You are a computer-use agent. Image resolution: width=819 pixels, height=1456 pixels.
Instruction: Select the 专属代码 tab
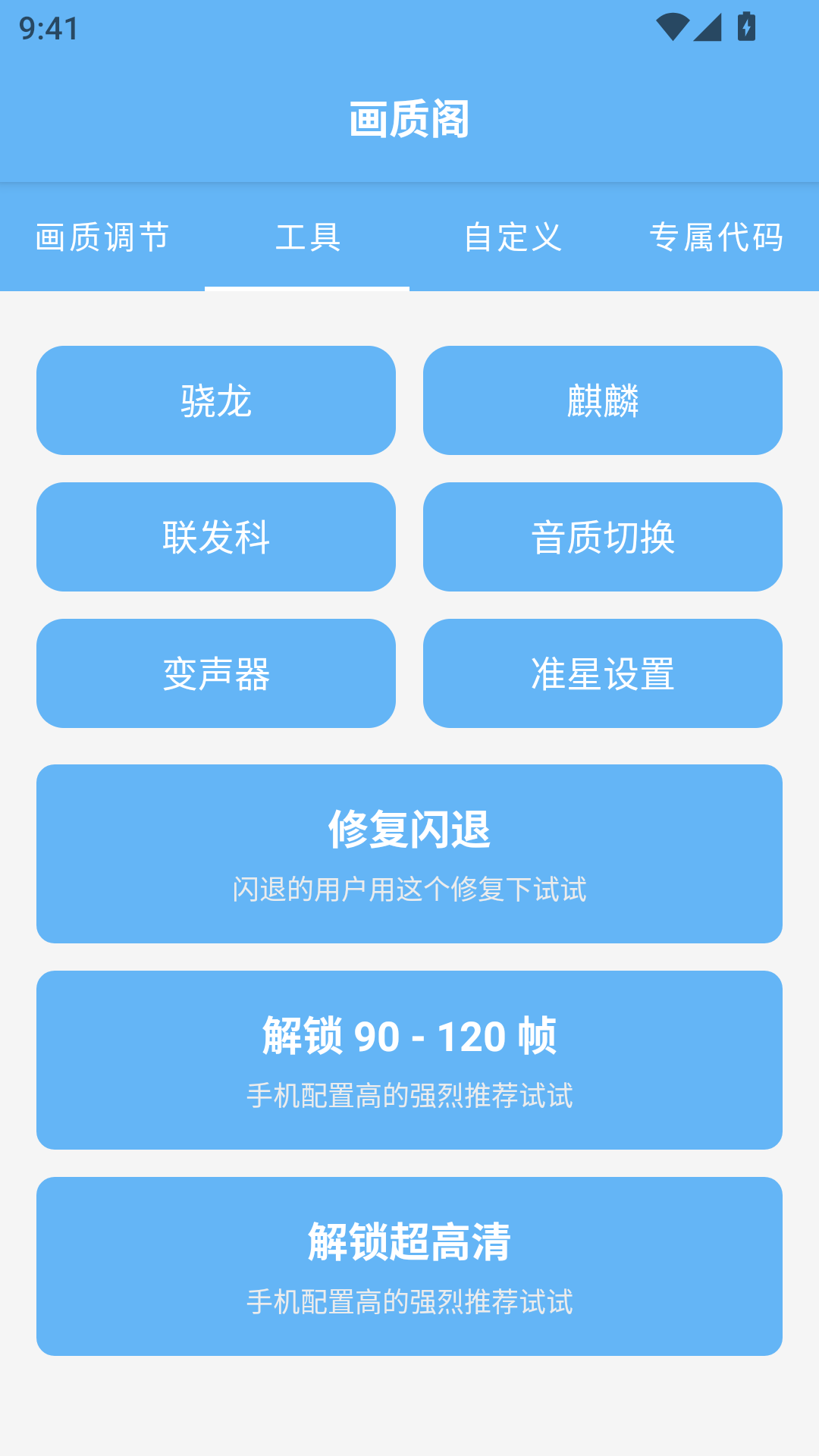tap(717, 239)
